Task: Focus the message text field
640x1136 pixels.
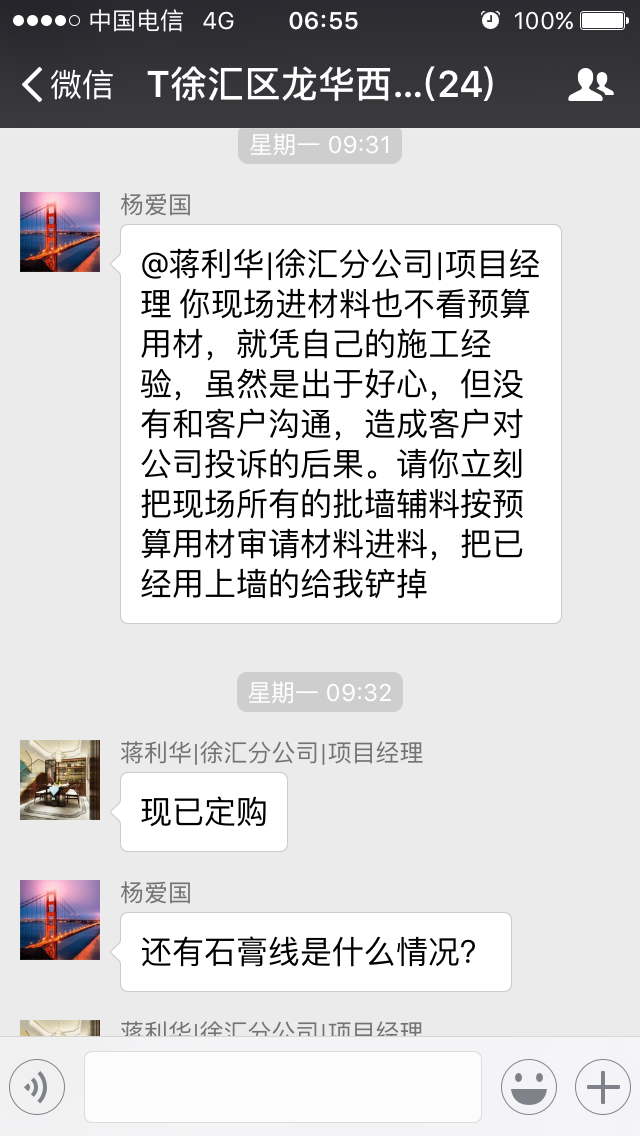Action: [x=282, y=1087]
